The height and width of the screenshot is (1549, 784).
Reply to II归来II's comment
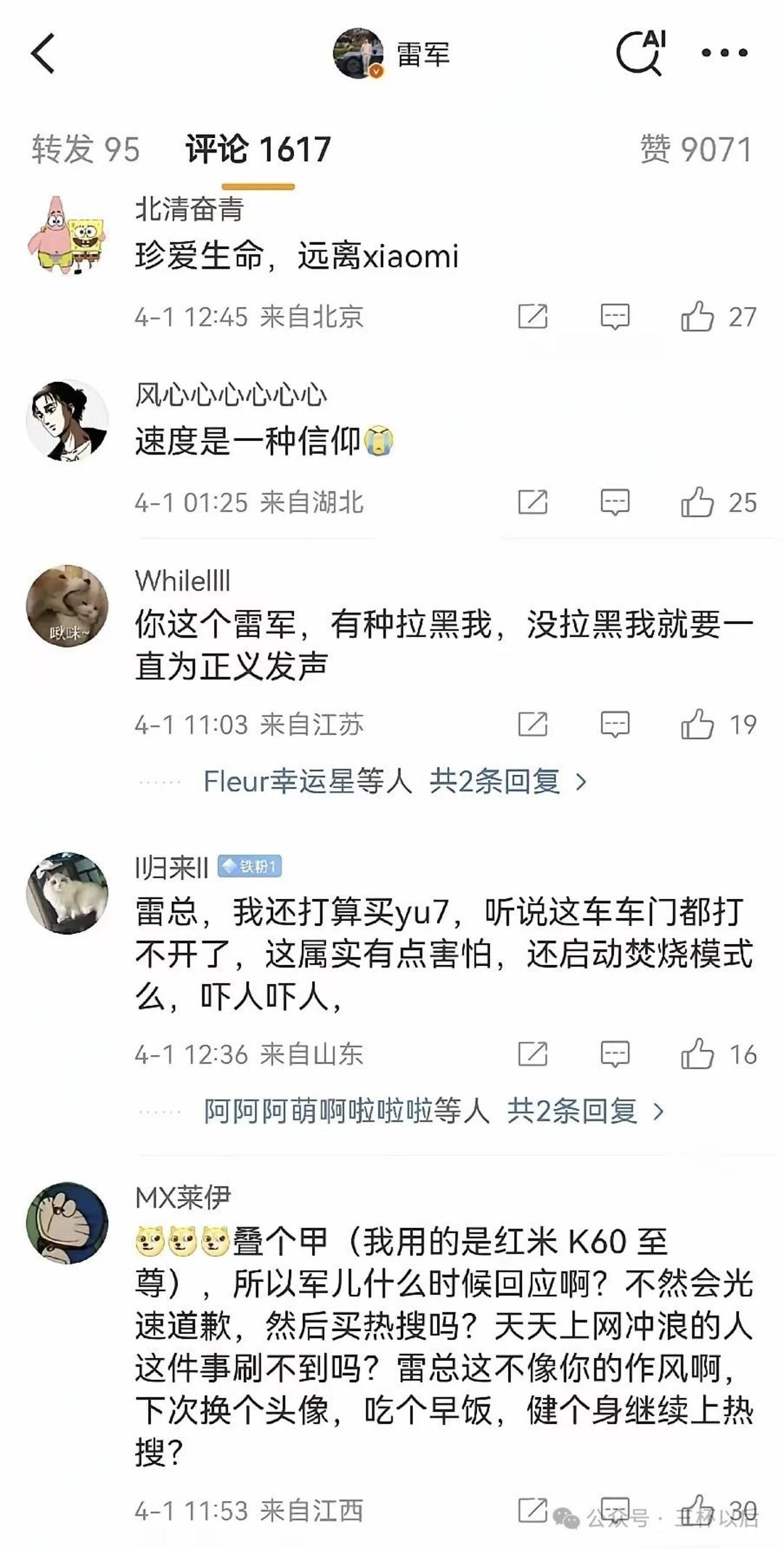(x=615, y=1054)
